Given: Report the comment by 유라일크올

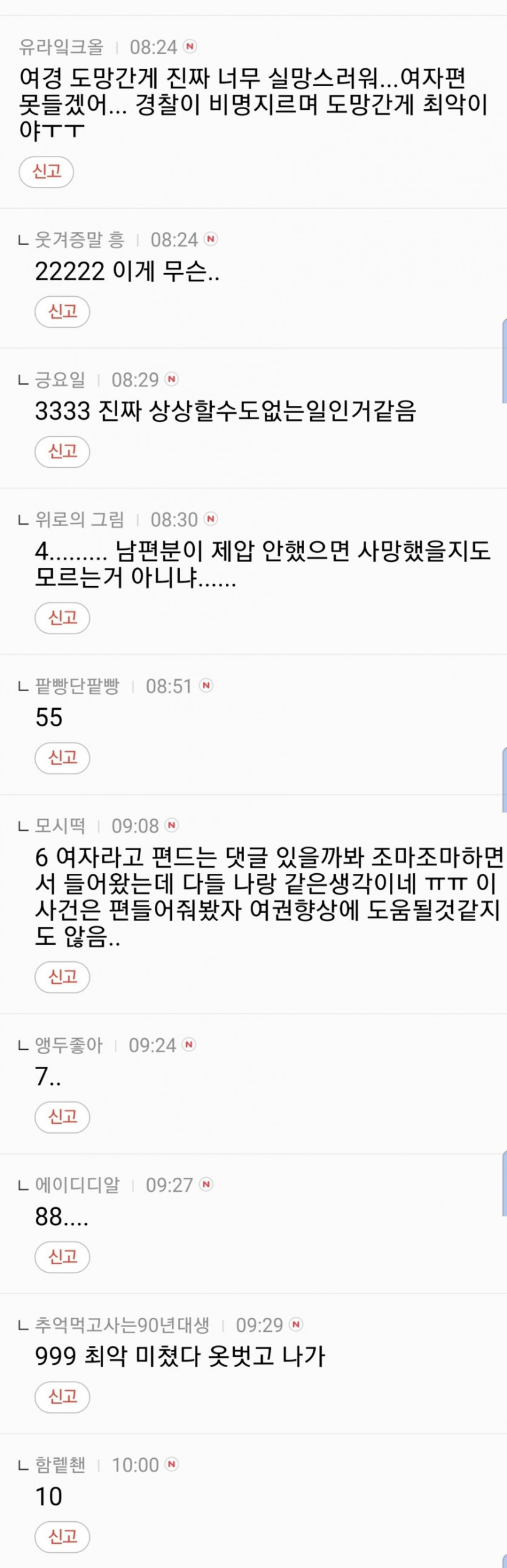Looking at the screenshot, I should 46,172.
